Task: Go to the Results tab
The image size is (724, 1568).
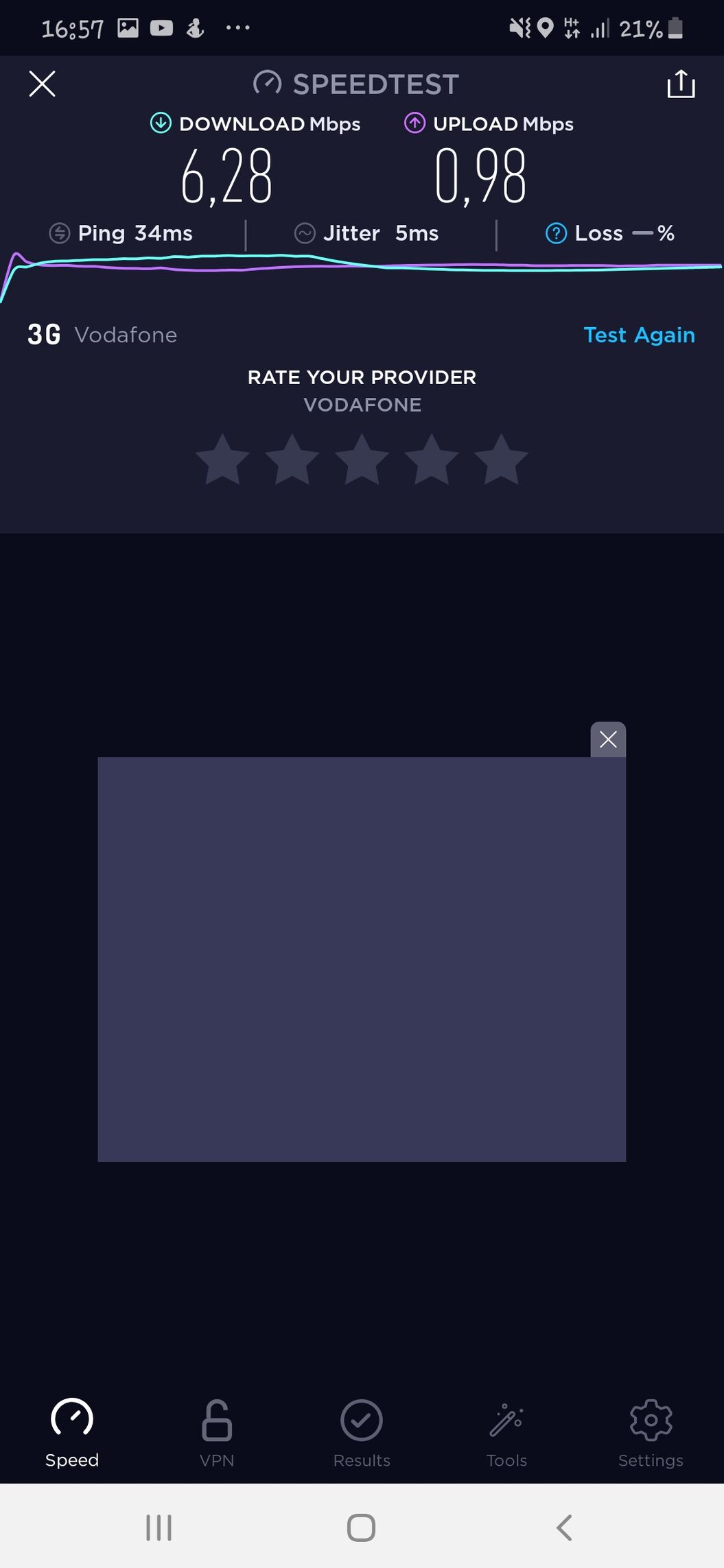Action: (362, 1432)
